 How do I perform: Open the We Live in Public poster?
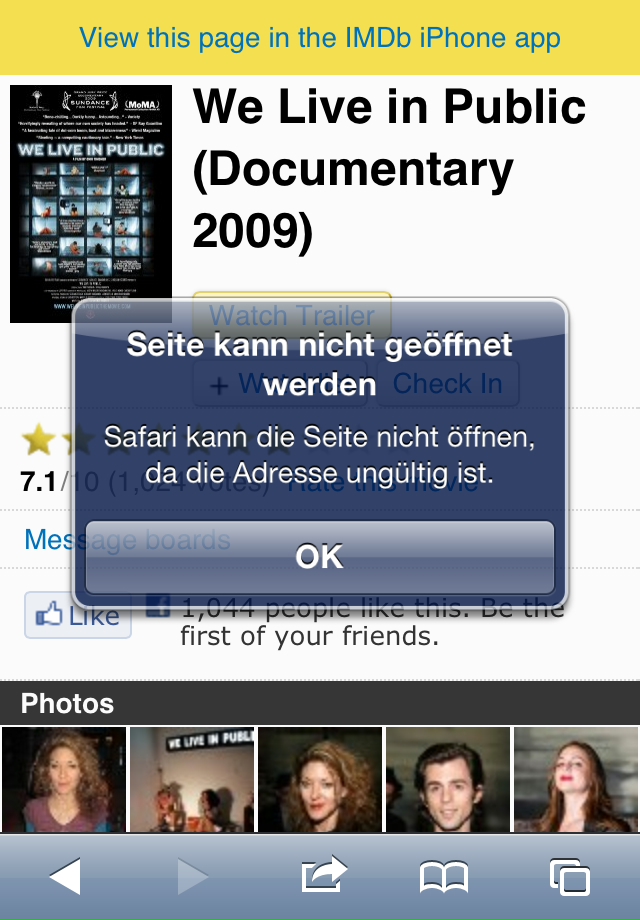[x=91, y=203]
